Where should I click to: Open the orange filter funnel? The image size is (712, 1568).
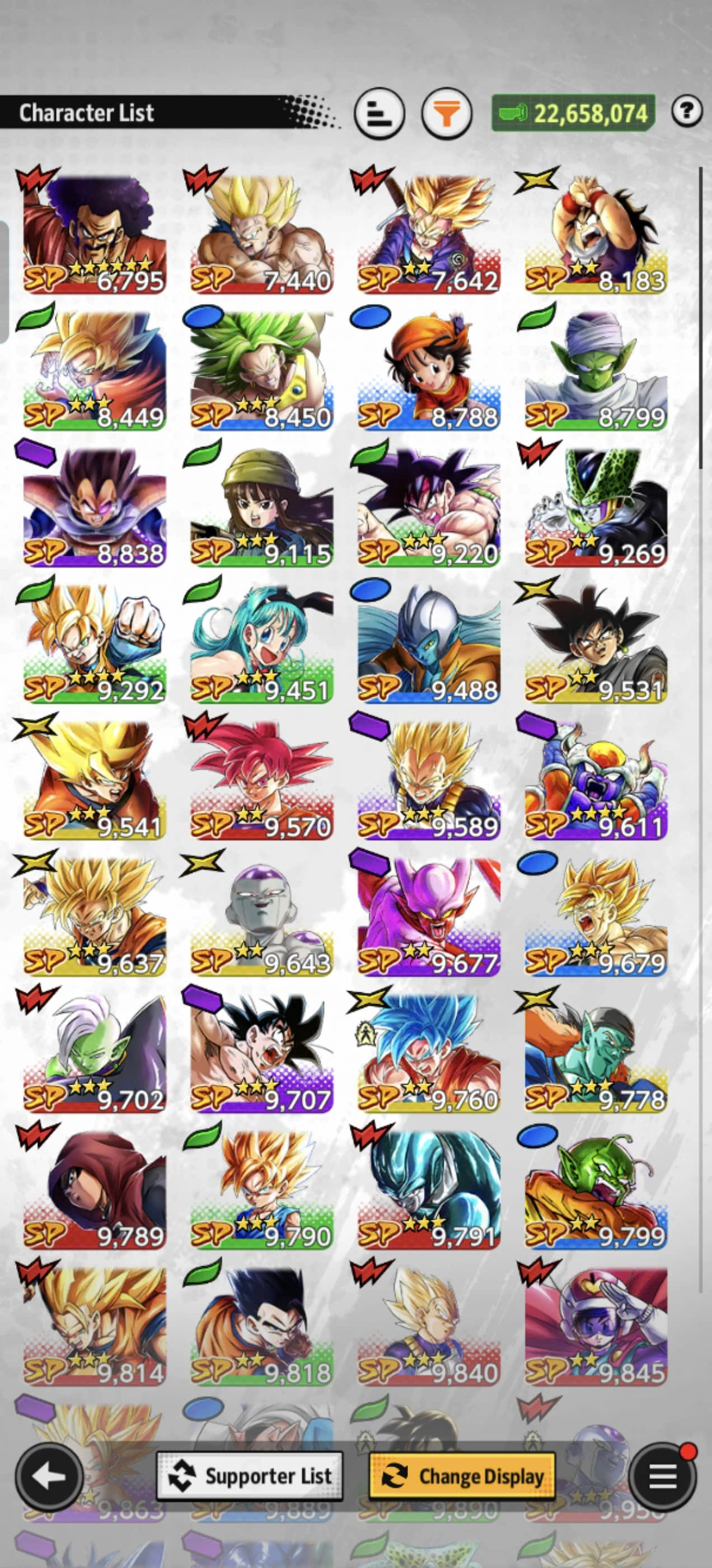(447, 113)
